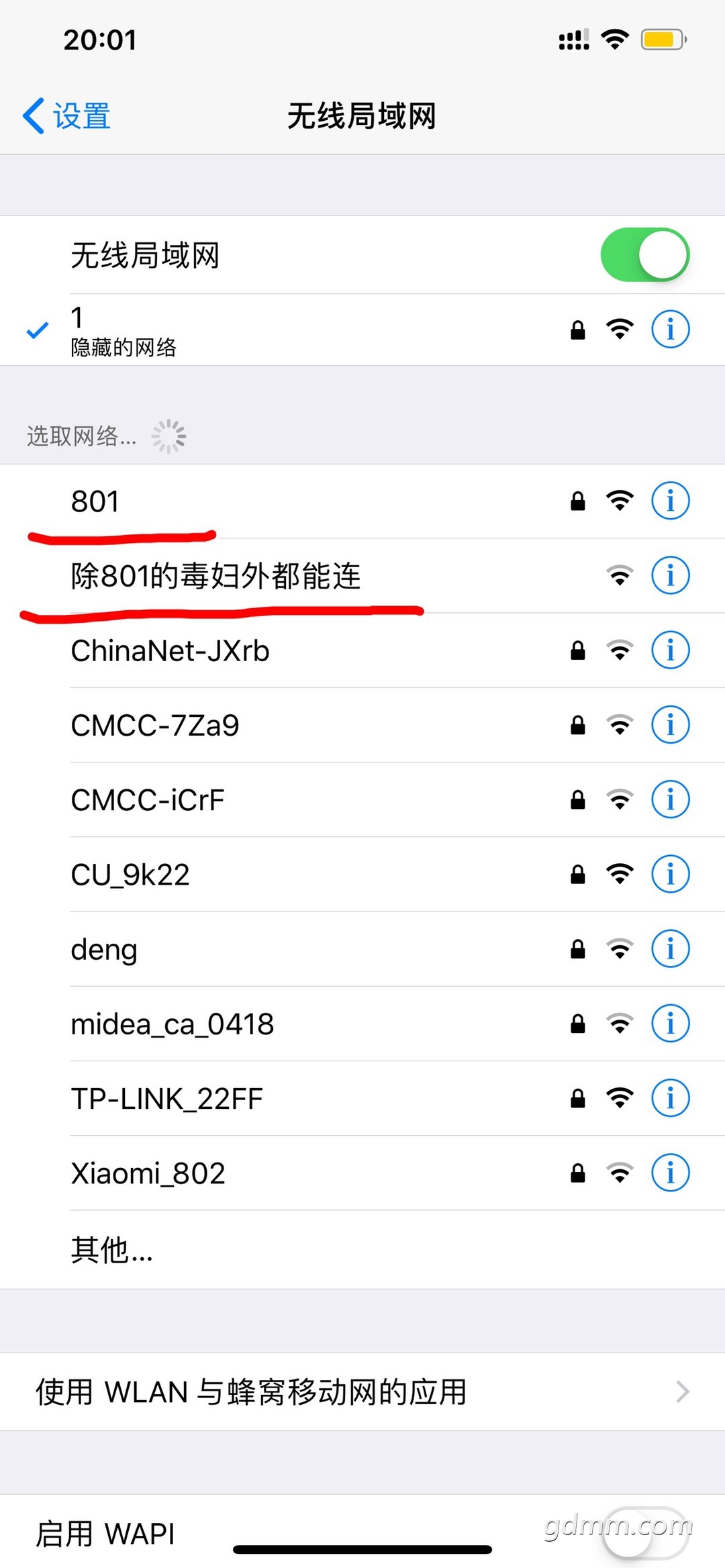View details of ChinaNet-JXrb

[x=670, y=650]
